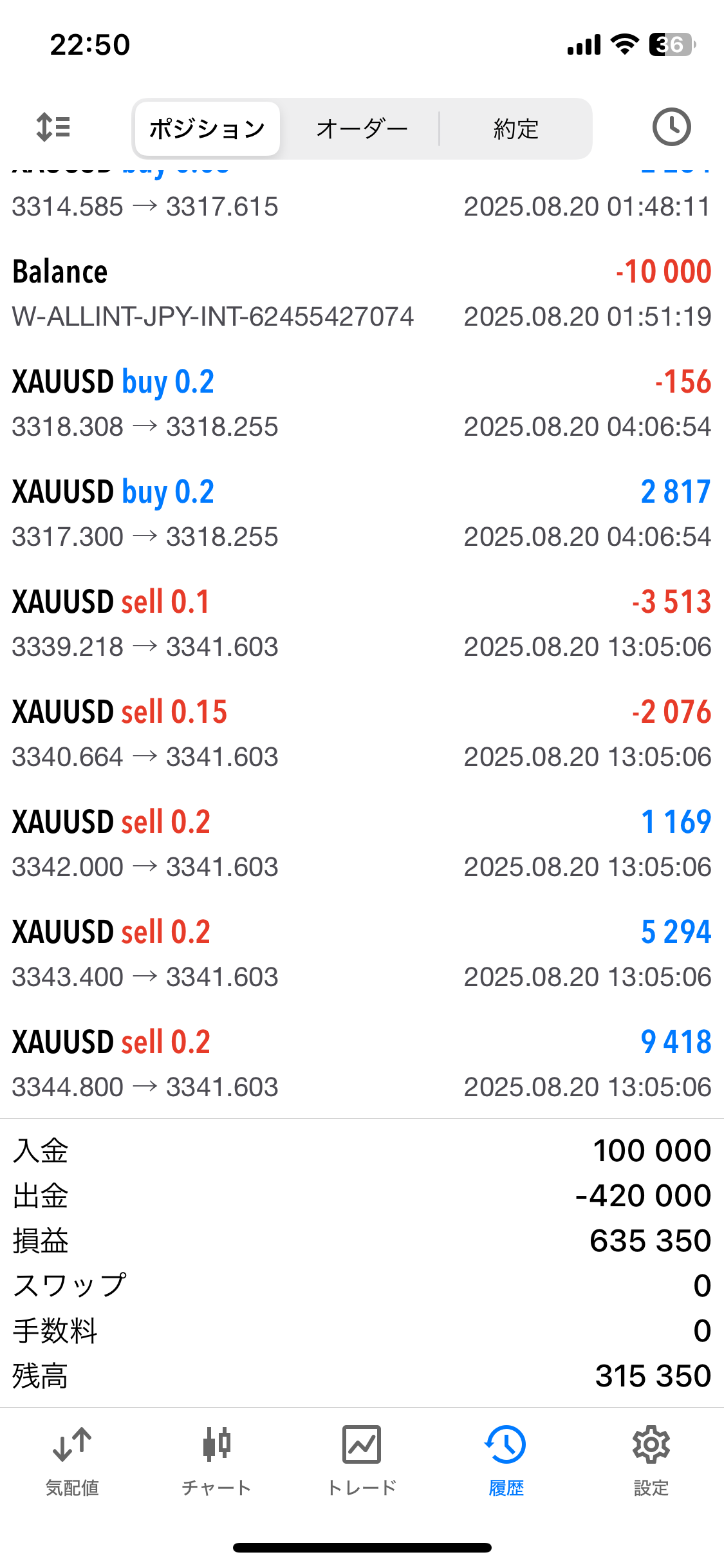Viewport: 724px width, 1568px height.
Task: Open the XAUUSD sell trade with 9 418 profit
Action: click(x=362, y=1064)
